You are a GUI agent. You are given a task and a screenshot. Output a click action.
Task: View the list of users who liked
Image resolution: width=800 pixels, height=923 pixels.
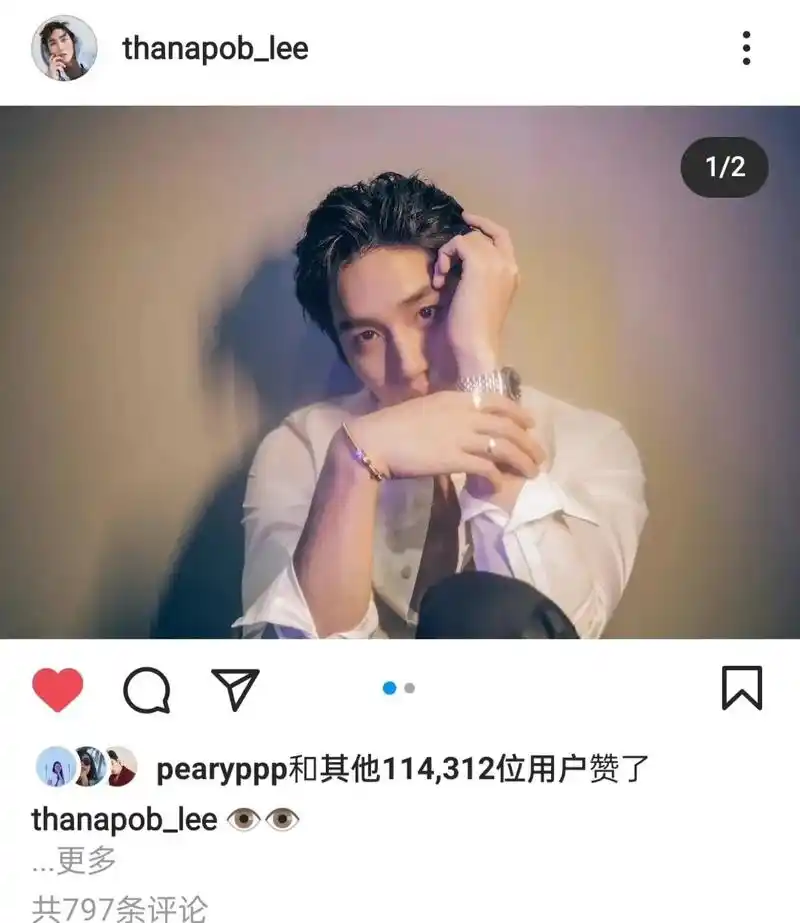402,769
